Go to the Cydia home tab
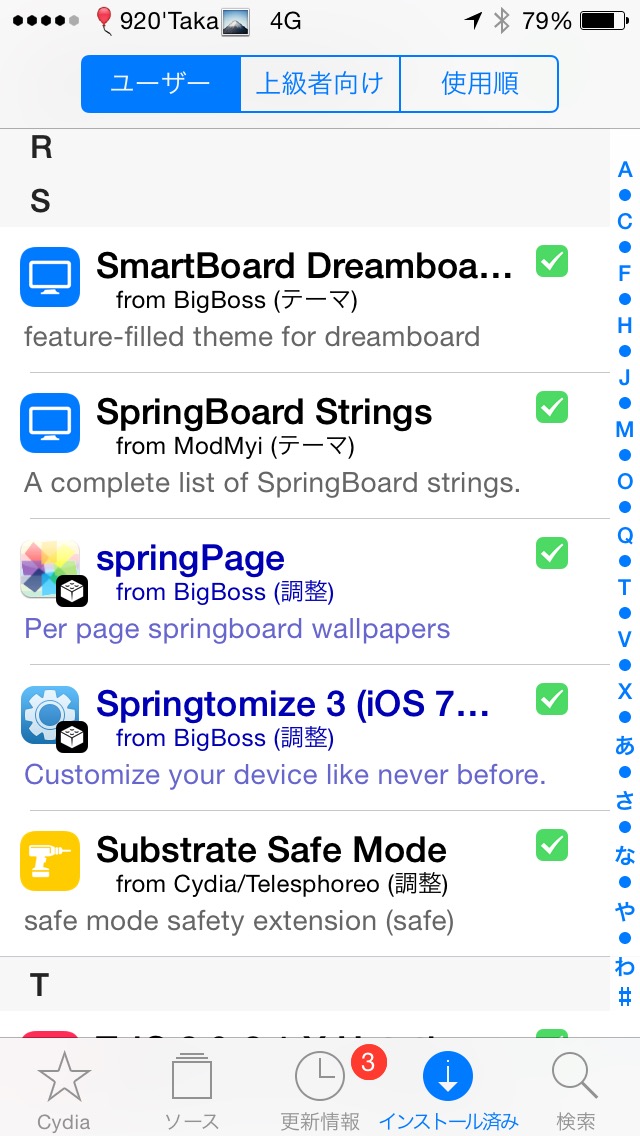 64,1089
